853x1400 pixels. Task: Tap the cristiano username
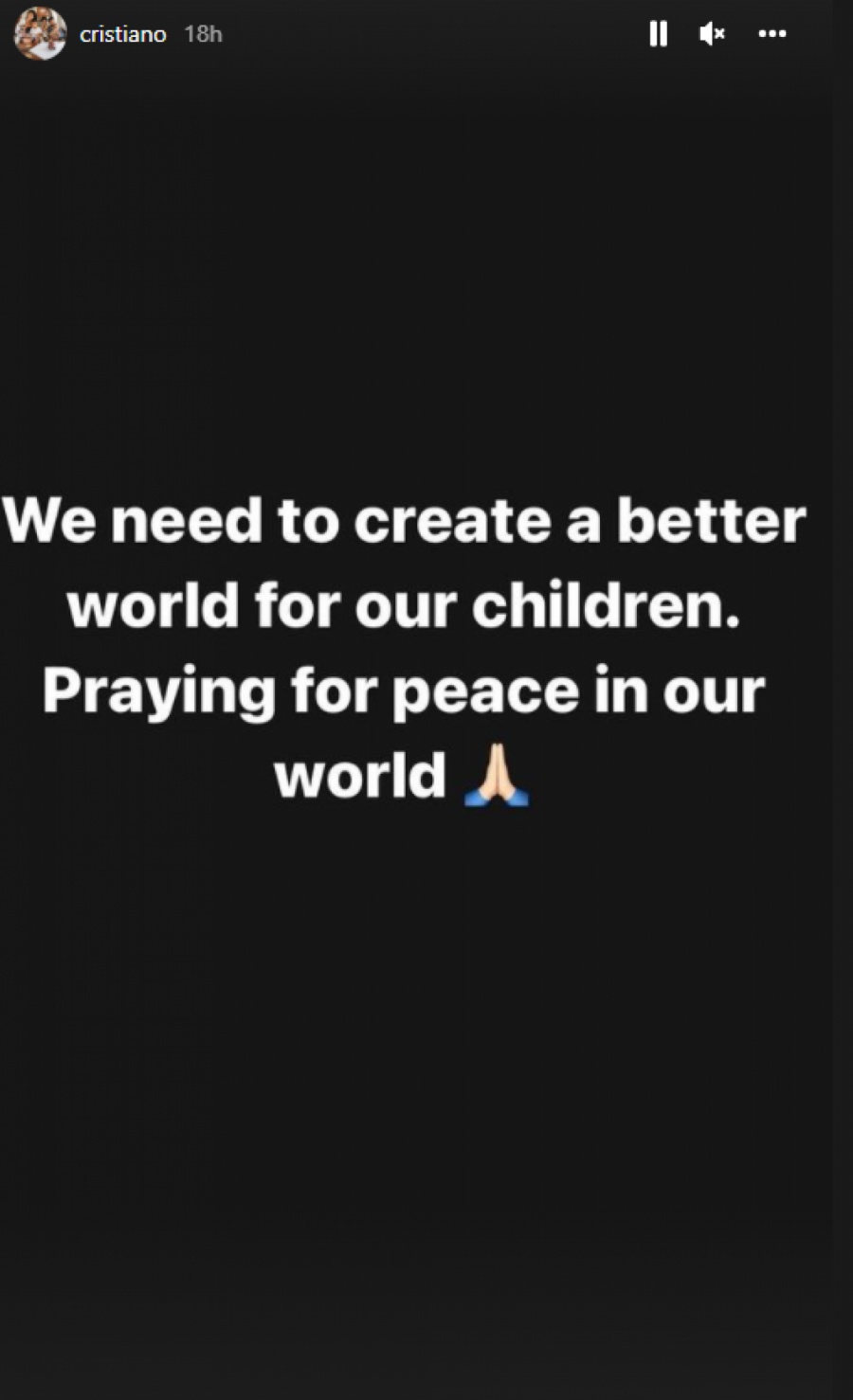122,34
